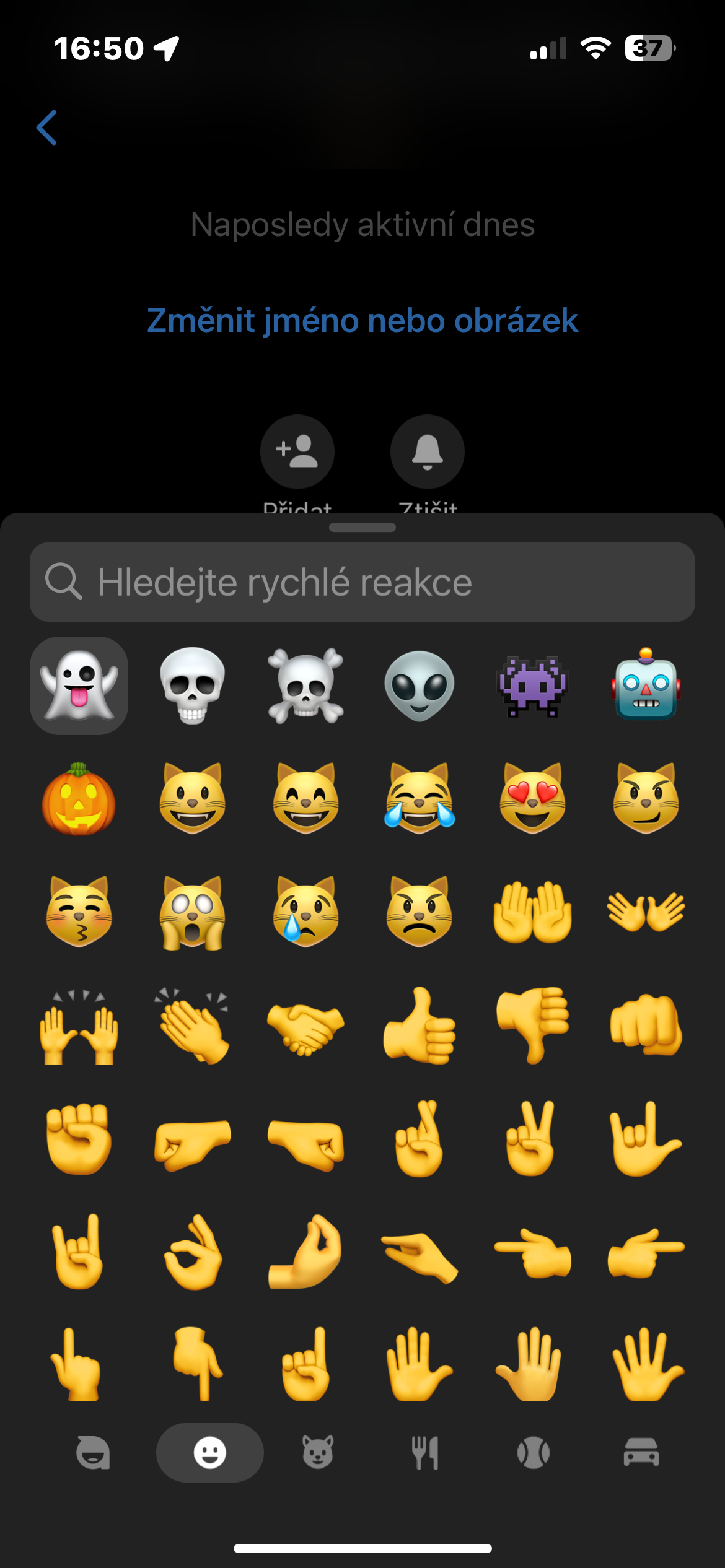725x1568 pixels.
Task: Tap the Hledejte rychlé reakce search field
Action: point(362,582)
